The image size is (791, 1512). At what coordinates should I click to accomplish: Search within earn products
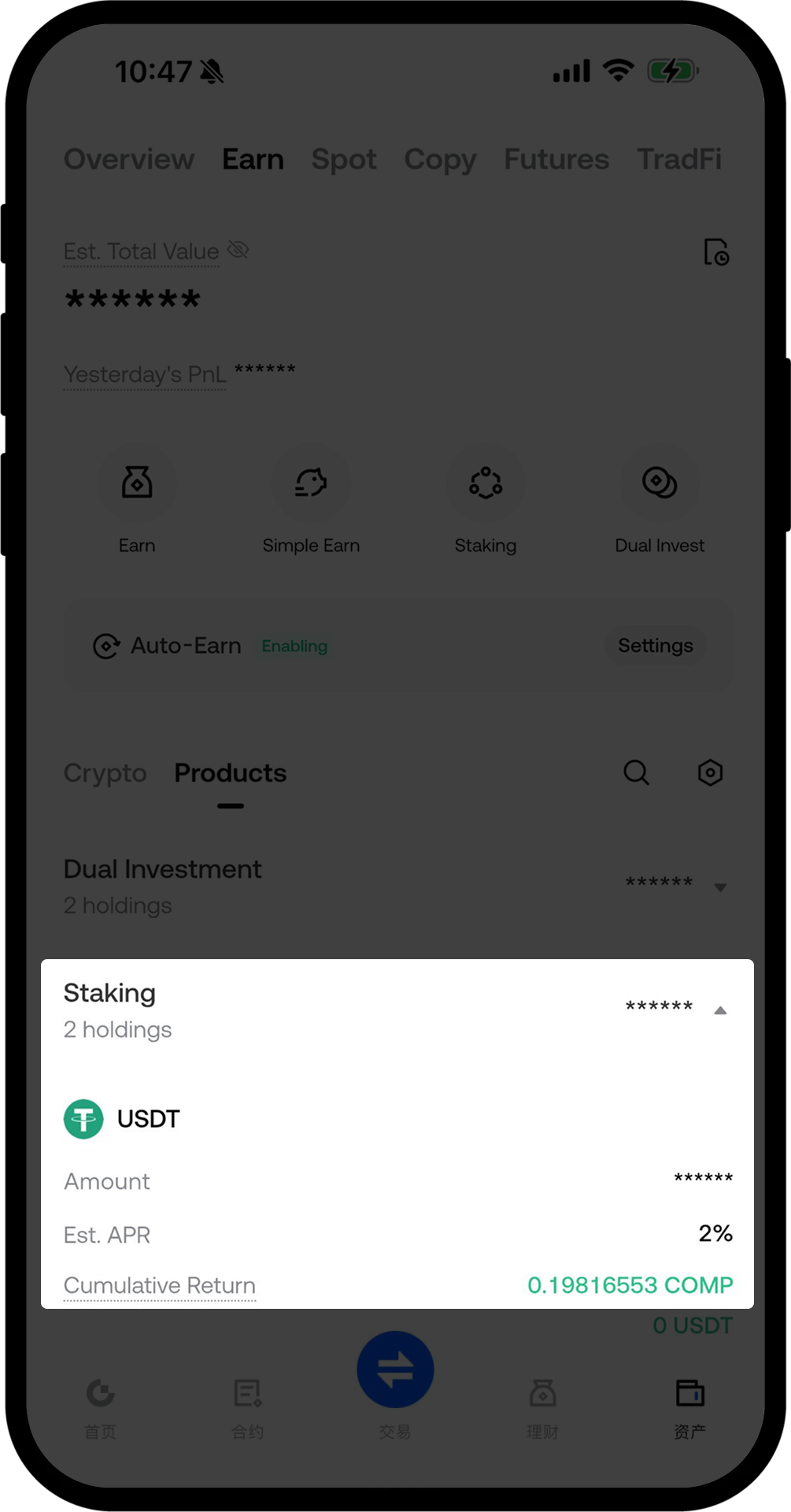coord(636,773)
